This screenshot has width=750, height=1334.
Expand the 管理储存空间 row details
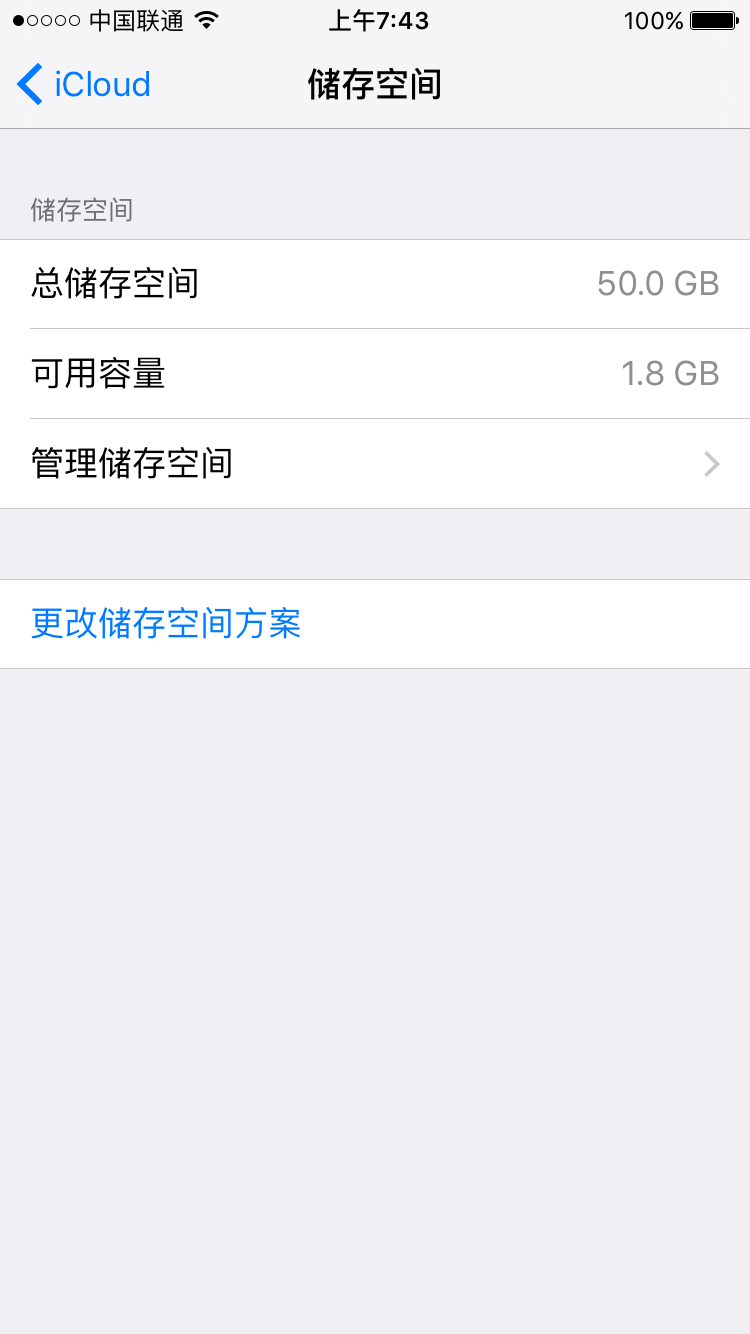pos(375,464)
